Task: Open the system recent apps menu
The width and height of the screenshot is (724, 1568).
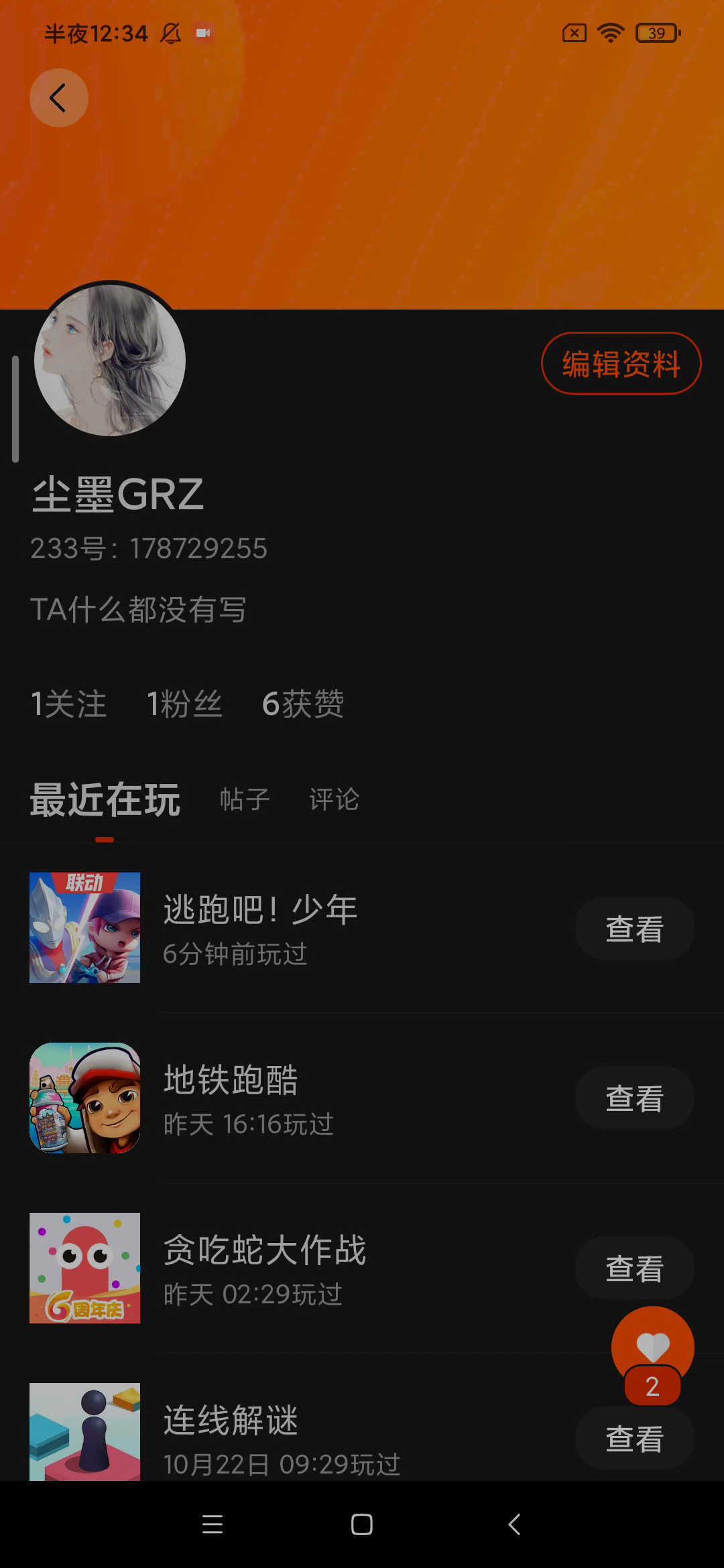Action: point(213,1524)
